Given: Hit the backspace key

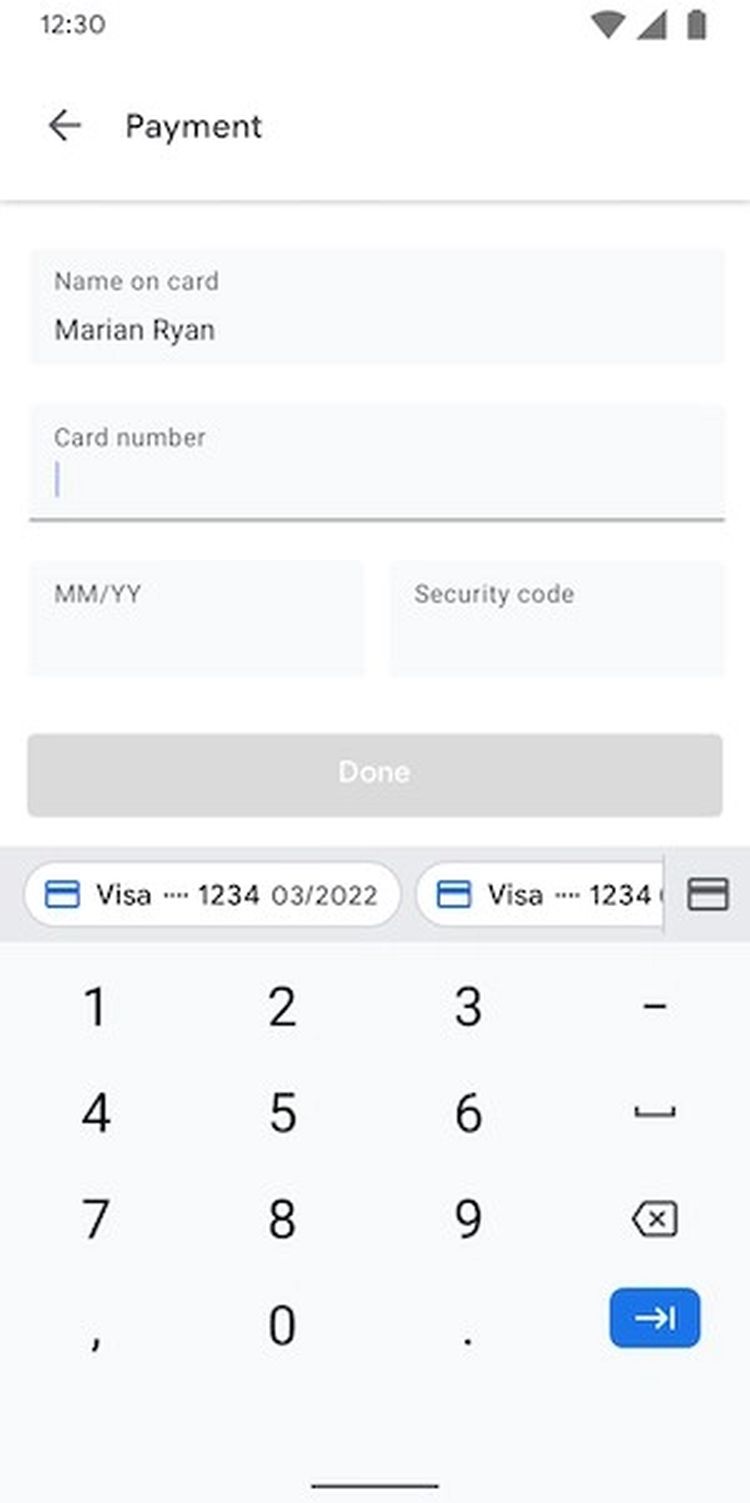Looking at the screenshot, I should click(x=655, y=1219).
